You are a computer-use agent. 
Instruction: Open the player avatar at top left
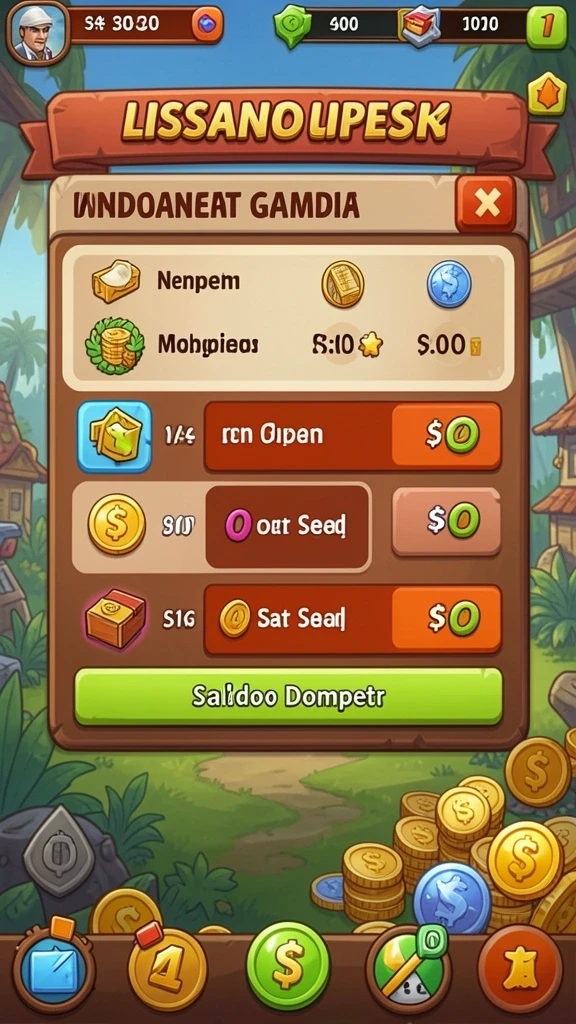pyautogui.click(x=37, y=33)
